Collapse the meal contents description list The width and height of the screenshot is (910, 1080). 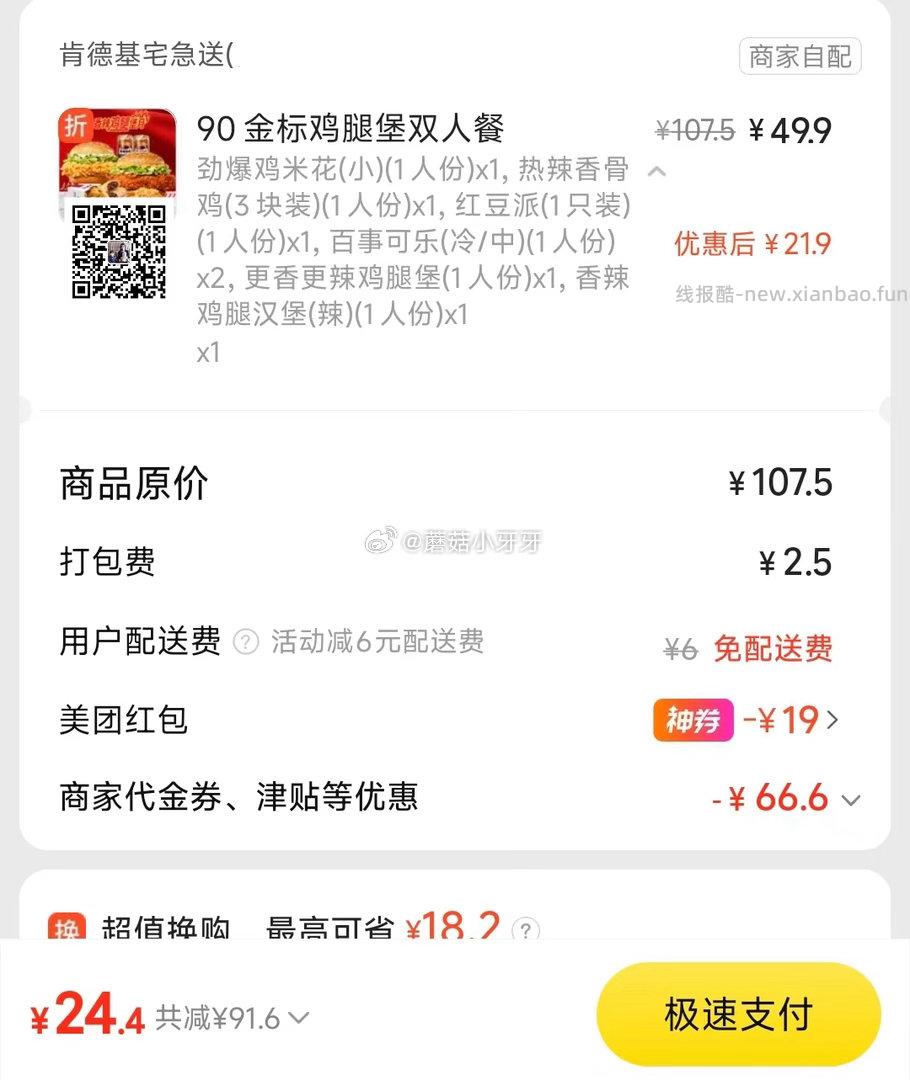658,171
